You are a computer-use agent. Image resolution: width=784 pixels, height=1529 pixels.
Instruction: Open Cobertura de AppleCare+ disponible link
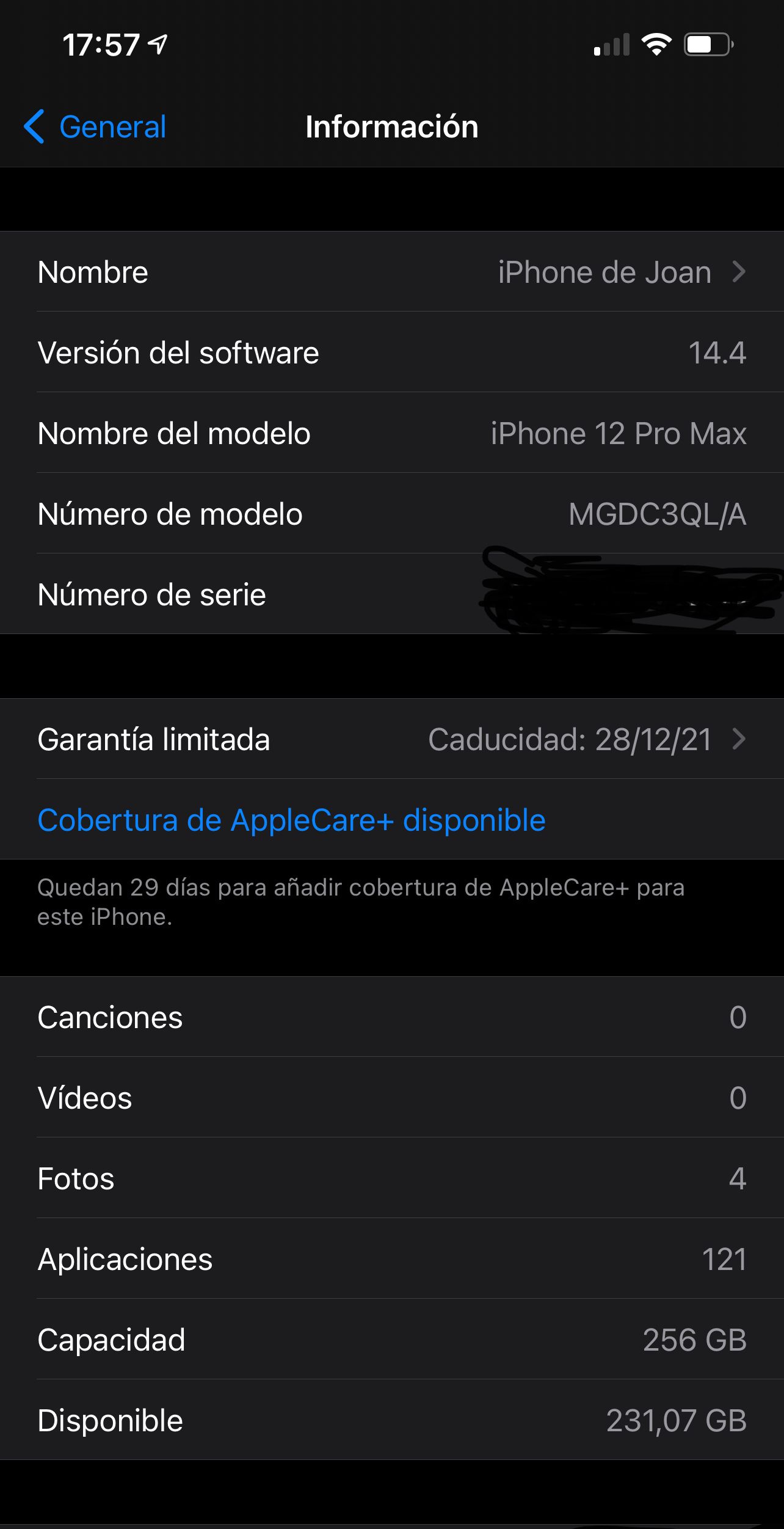tap(291, 820)
